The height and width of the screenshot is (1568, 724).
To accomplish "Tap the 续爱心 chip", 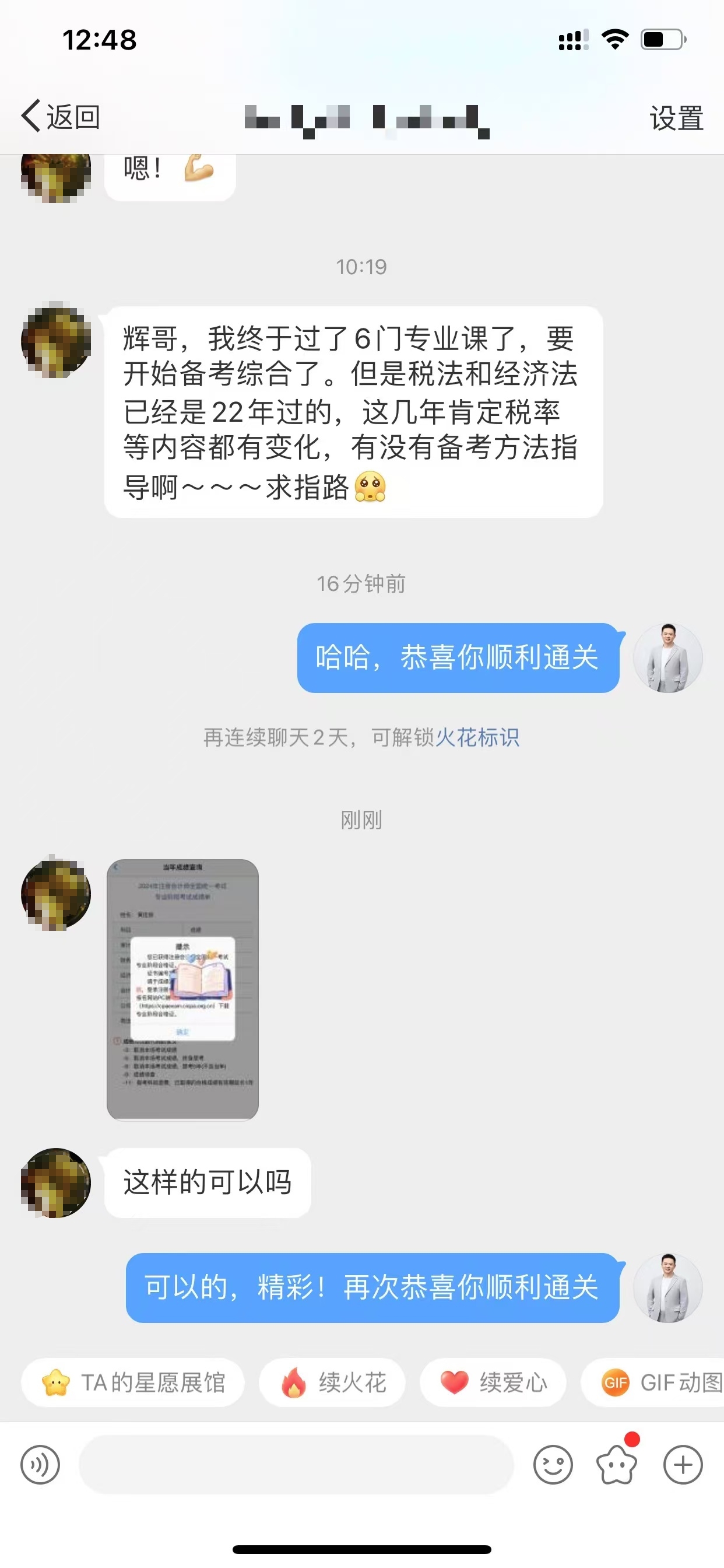I will 493,1382.
